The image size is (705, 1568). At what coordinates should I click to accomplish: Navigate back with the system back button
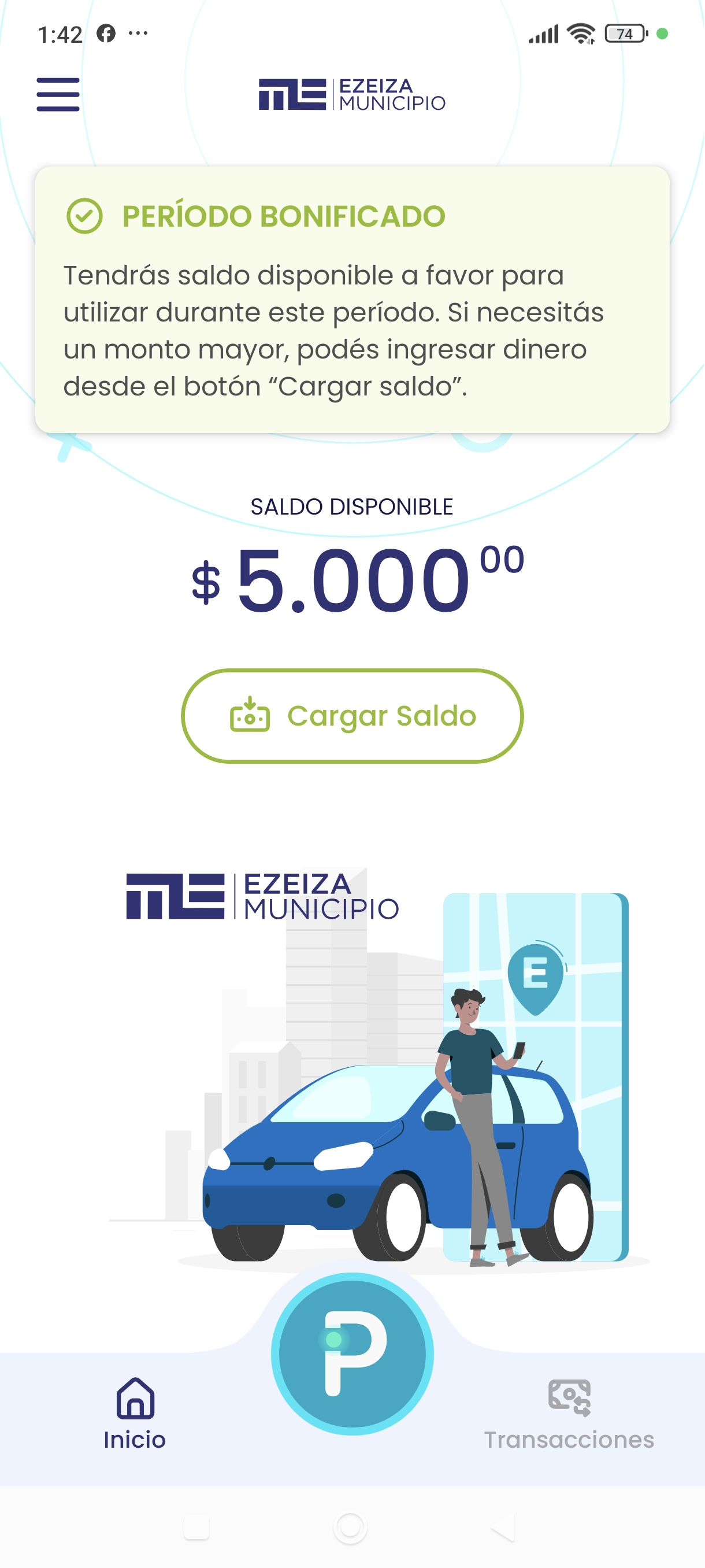pos(504,1527)
